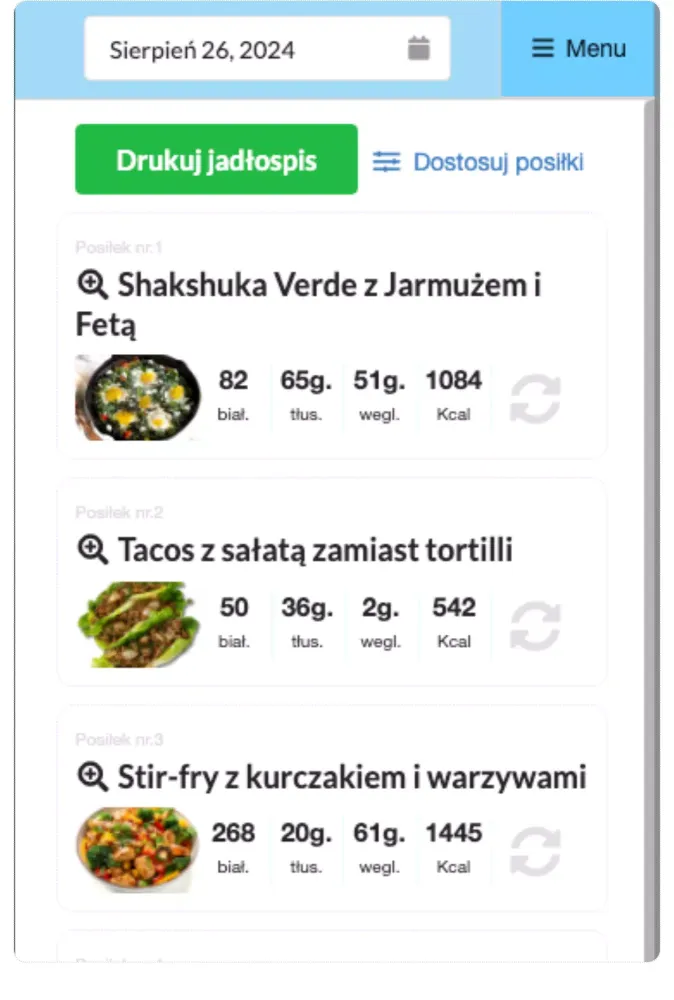Viewport: 674px width, 1000px height.
Task: Open the date picker showing Sierpień 26, 2024
Action: (x=267, y=49)
